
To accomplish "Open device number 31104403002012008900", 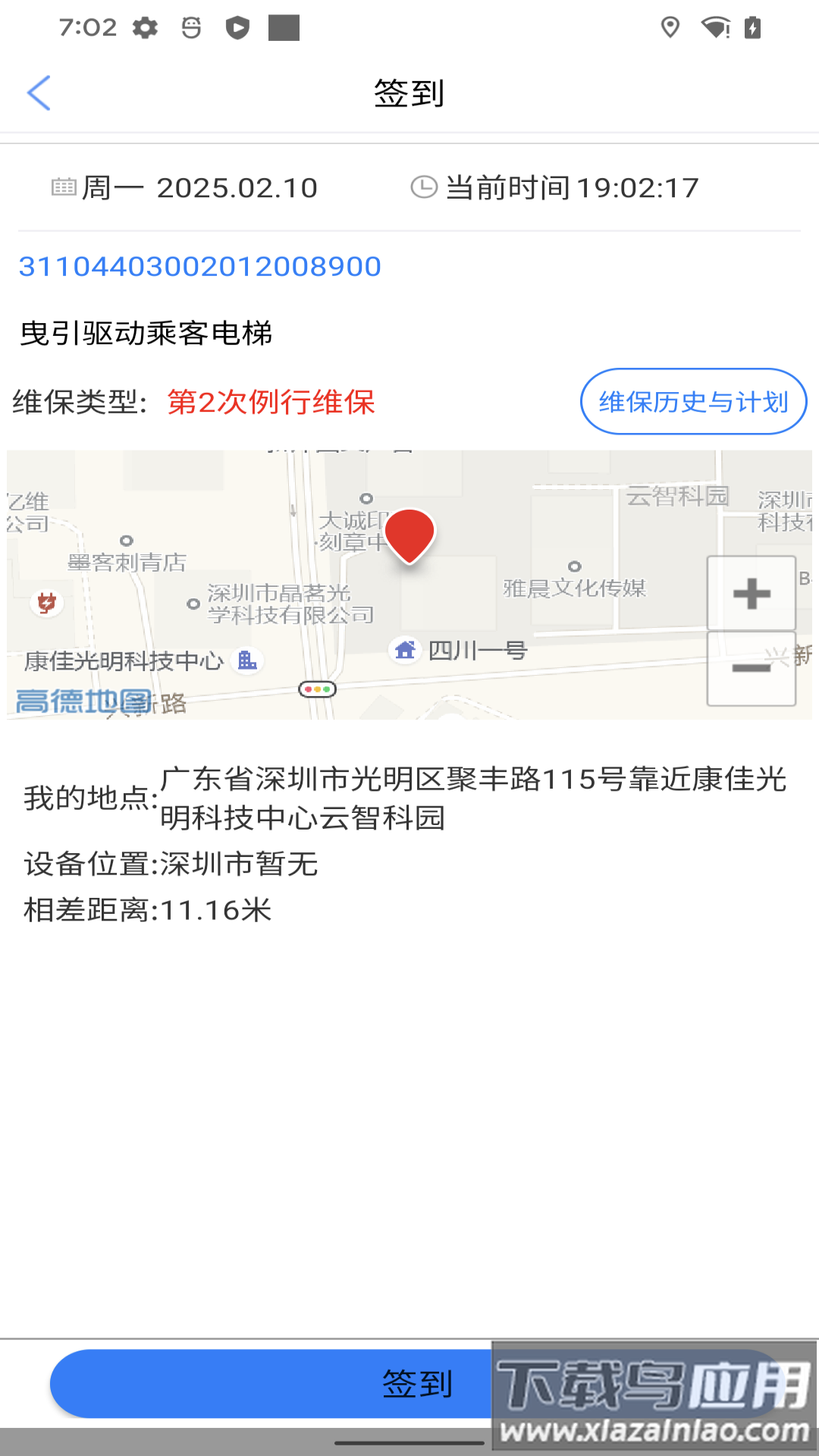I will tap(200, 266).
